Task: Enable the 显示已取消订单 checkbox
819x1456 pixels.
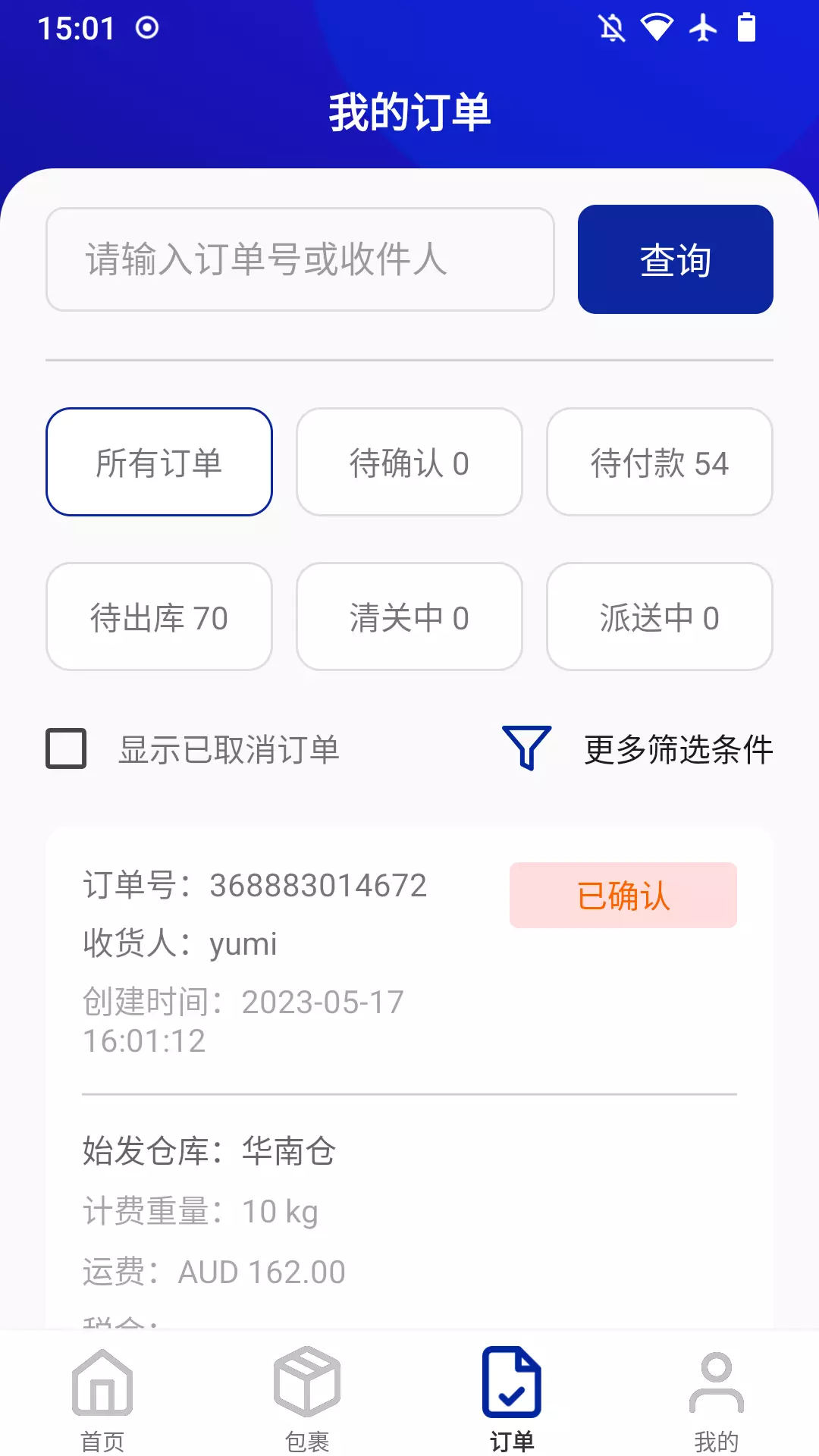Action: 66,748
